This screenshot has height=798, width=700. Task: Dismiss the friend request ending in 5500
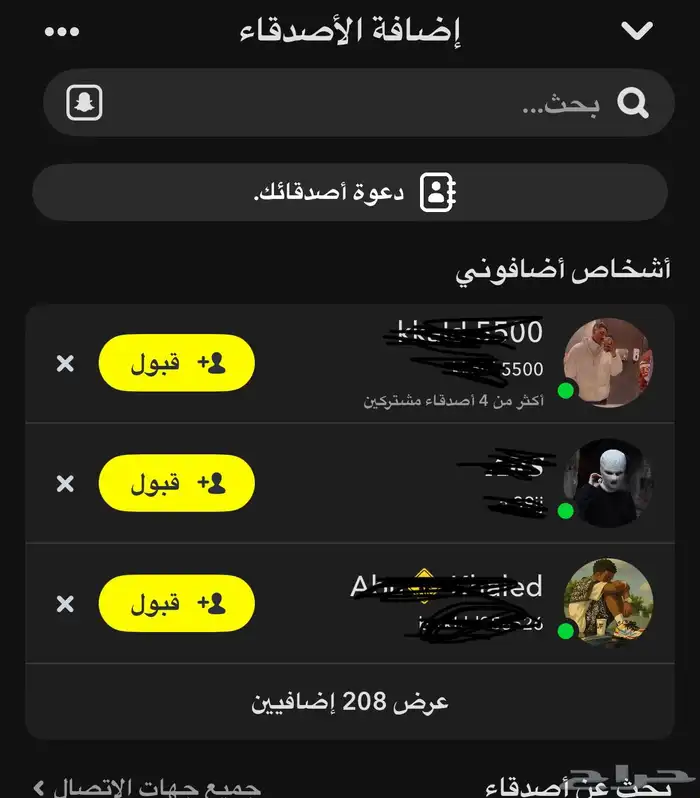tap(65, 363)
